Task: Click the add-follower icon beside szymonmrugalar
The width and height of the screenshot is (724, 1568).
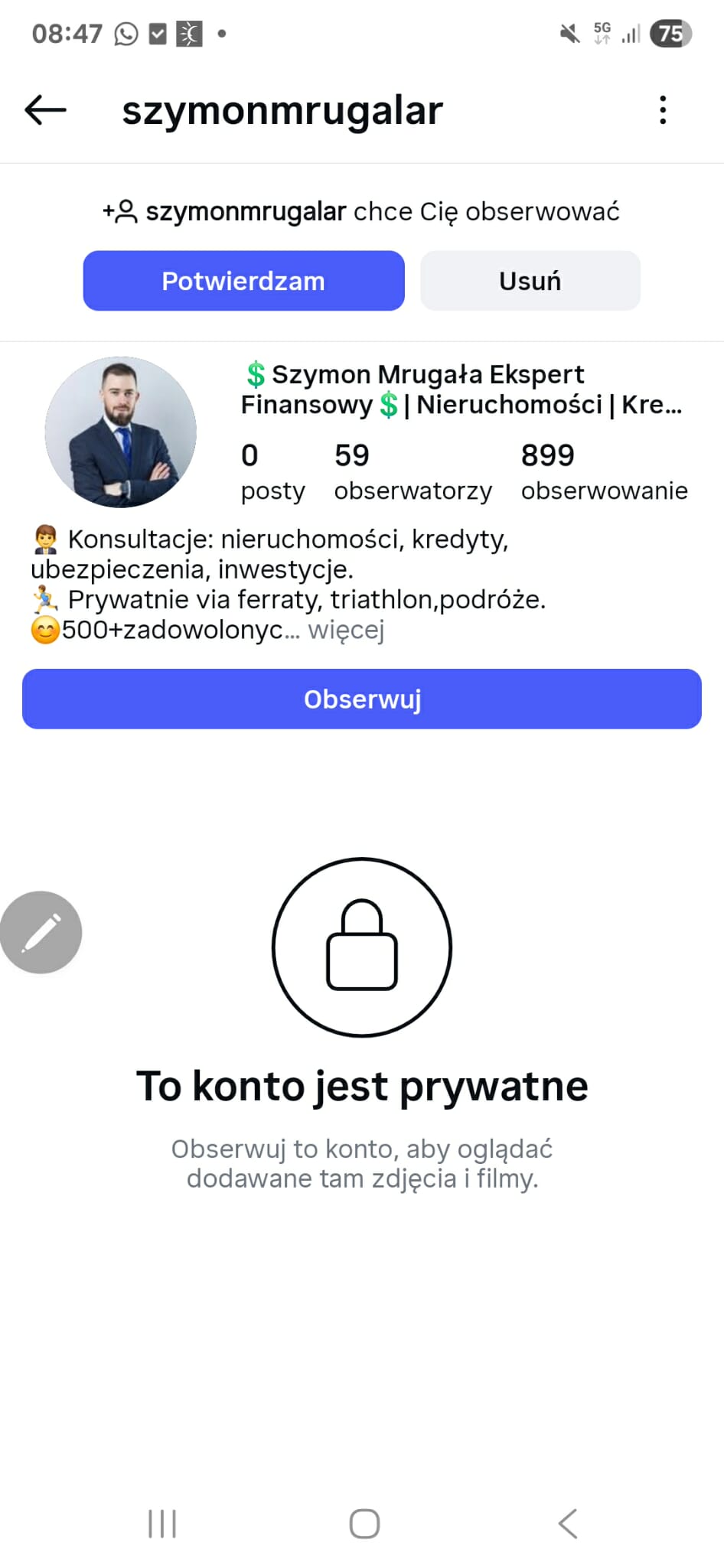Action: click(x=120, y=211)
